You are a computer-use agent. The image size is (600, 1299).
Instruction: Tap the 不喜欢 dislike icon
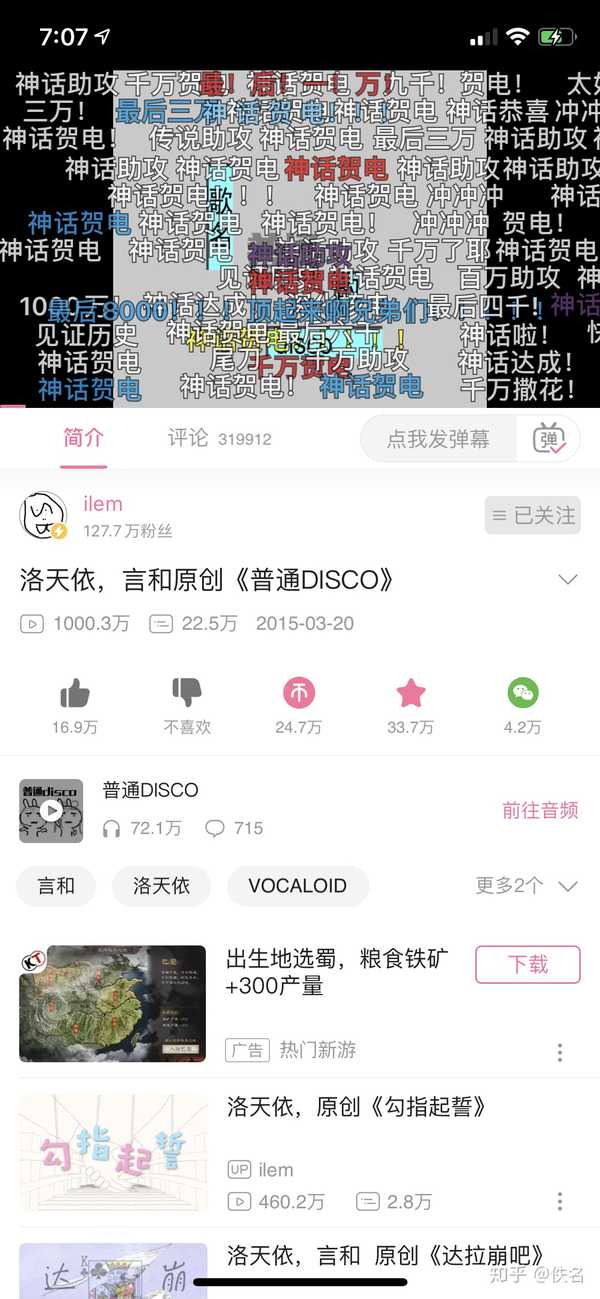[187, 692]
